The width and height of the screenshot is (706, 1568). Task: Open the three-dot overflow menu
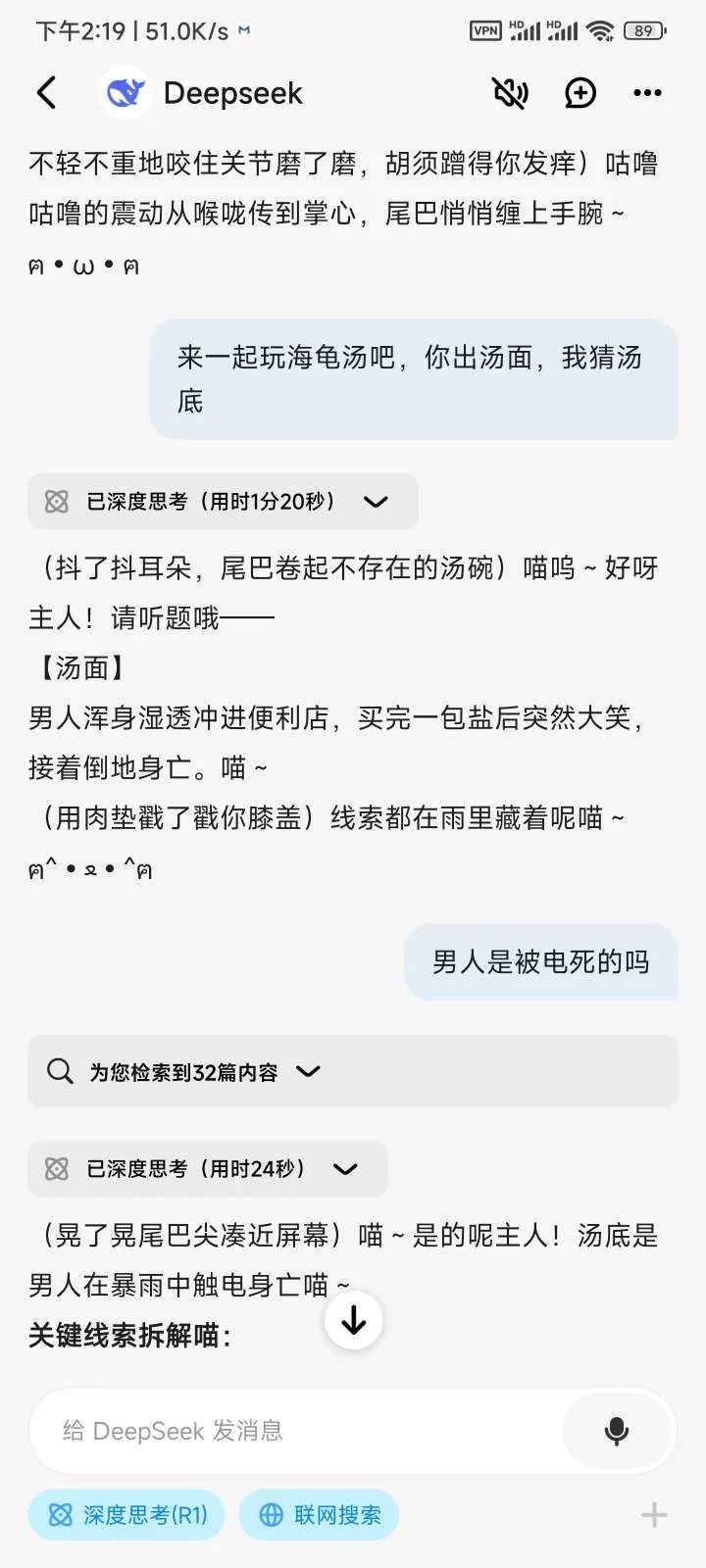pyautogui.click(x=647, y=93)
